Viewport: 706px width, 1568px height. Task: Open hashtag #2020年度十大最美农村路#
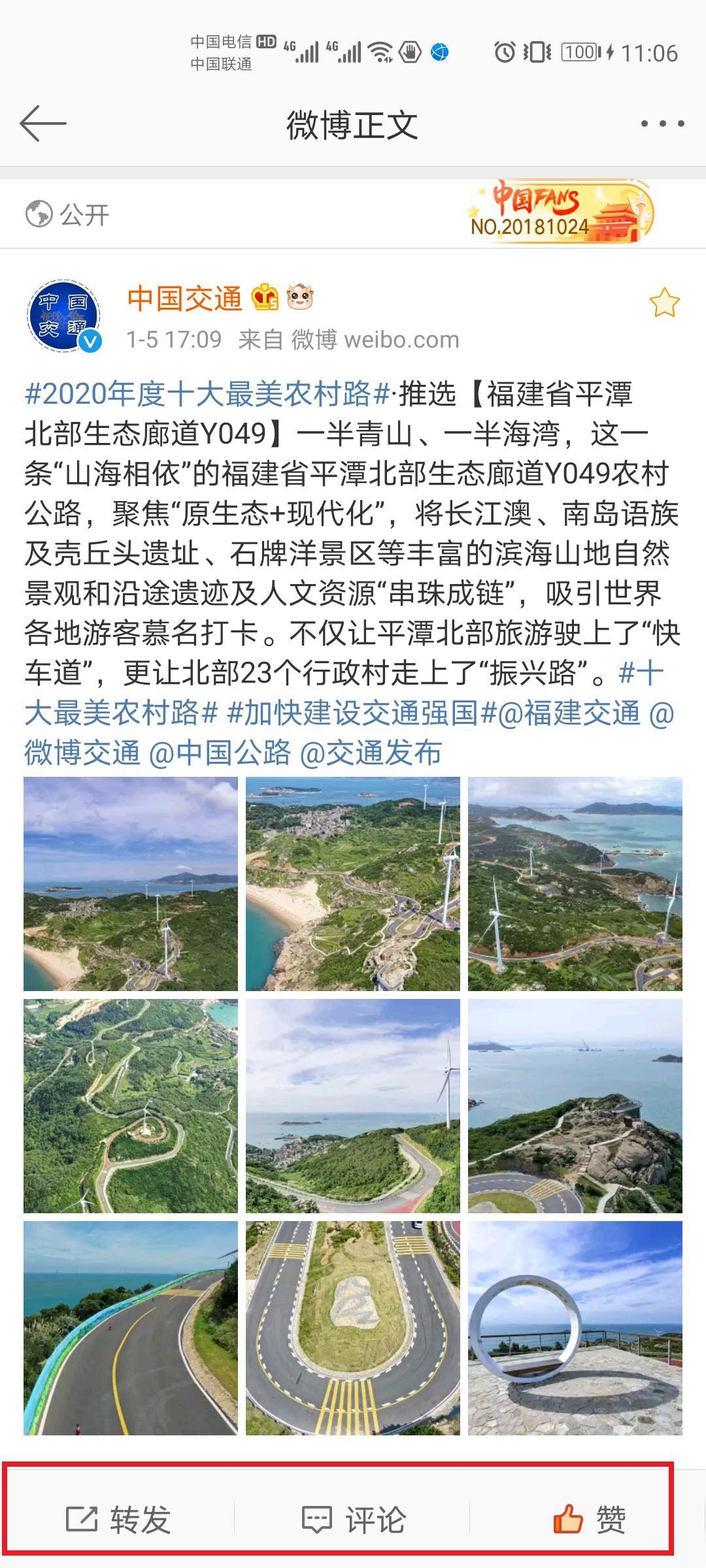click(x=207, y=394)
